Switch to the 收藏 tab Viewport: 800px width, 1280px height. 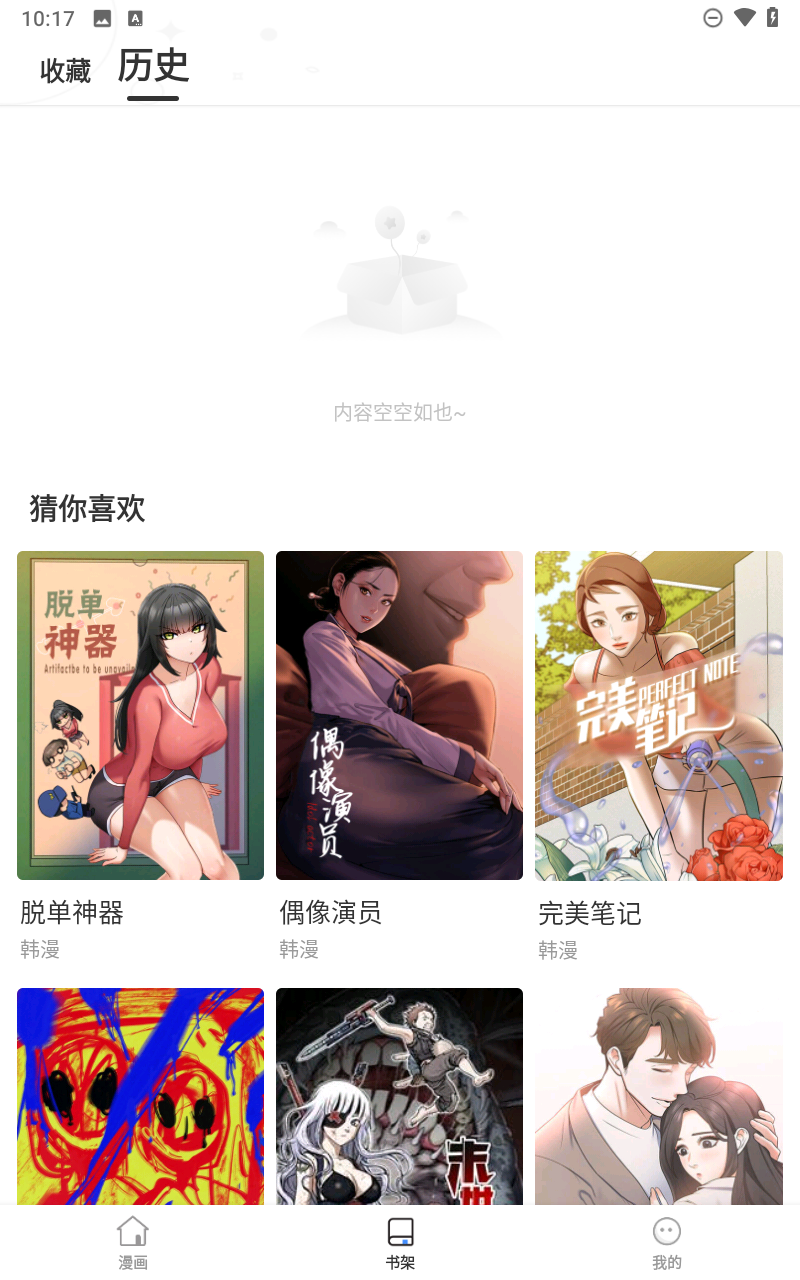[65, 71]
